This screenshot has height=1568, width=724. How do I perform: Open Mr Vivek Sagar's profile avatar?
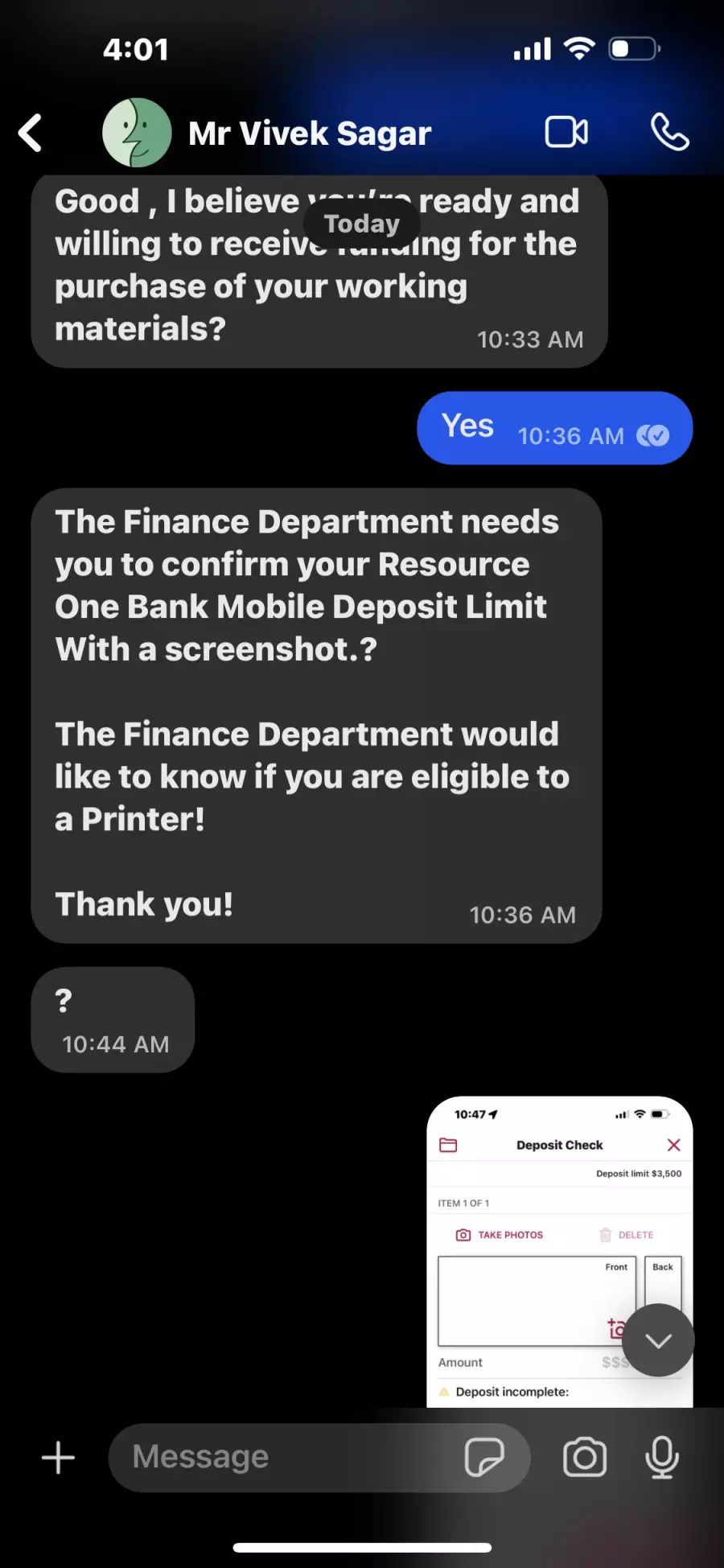pyautogui.click(x=137, y=133)
